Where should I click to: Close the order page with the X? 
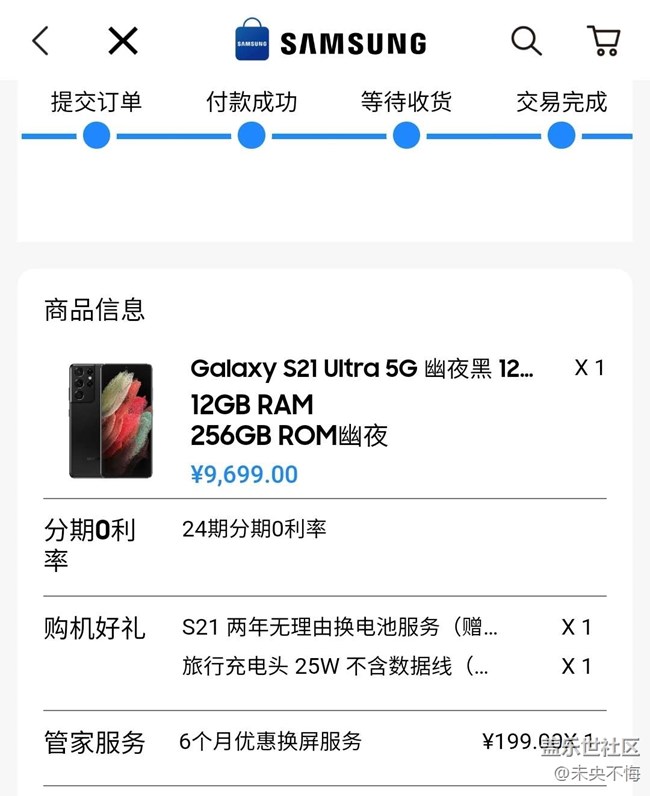123,41
